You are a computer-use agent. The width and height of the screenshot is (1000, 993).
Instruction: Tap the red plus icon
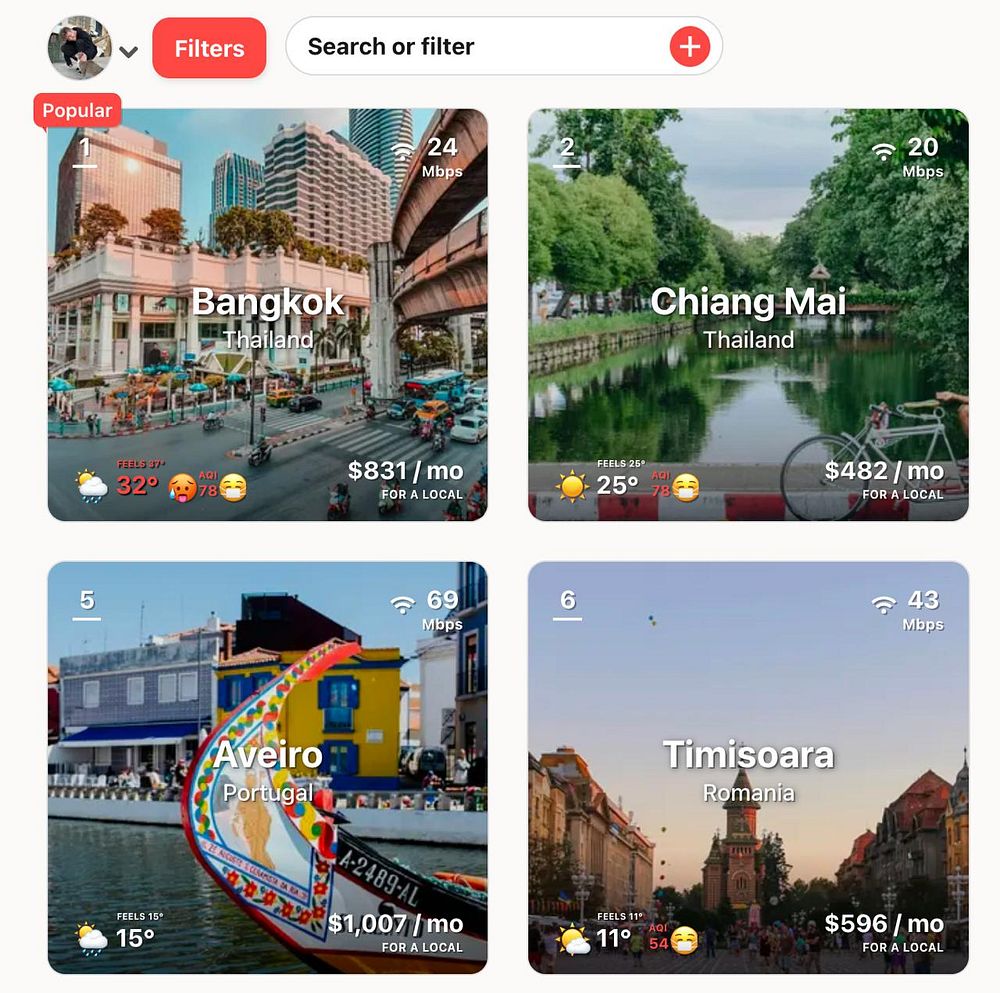point(690,46)
